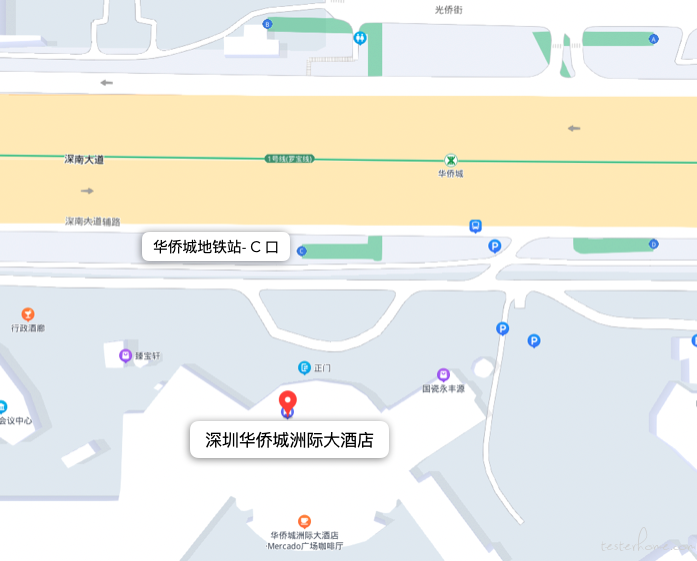Tap the bus stop icon by 深南大道
Screen dimensions: 697x561
coord(476,226)
